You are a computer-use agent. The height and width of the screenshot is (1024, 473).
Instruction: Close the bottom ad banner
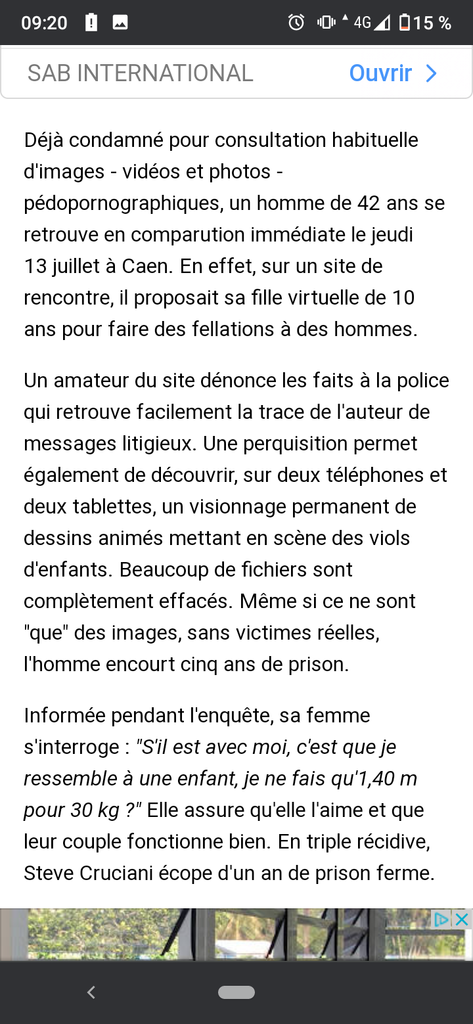(x=462, y=920)
